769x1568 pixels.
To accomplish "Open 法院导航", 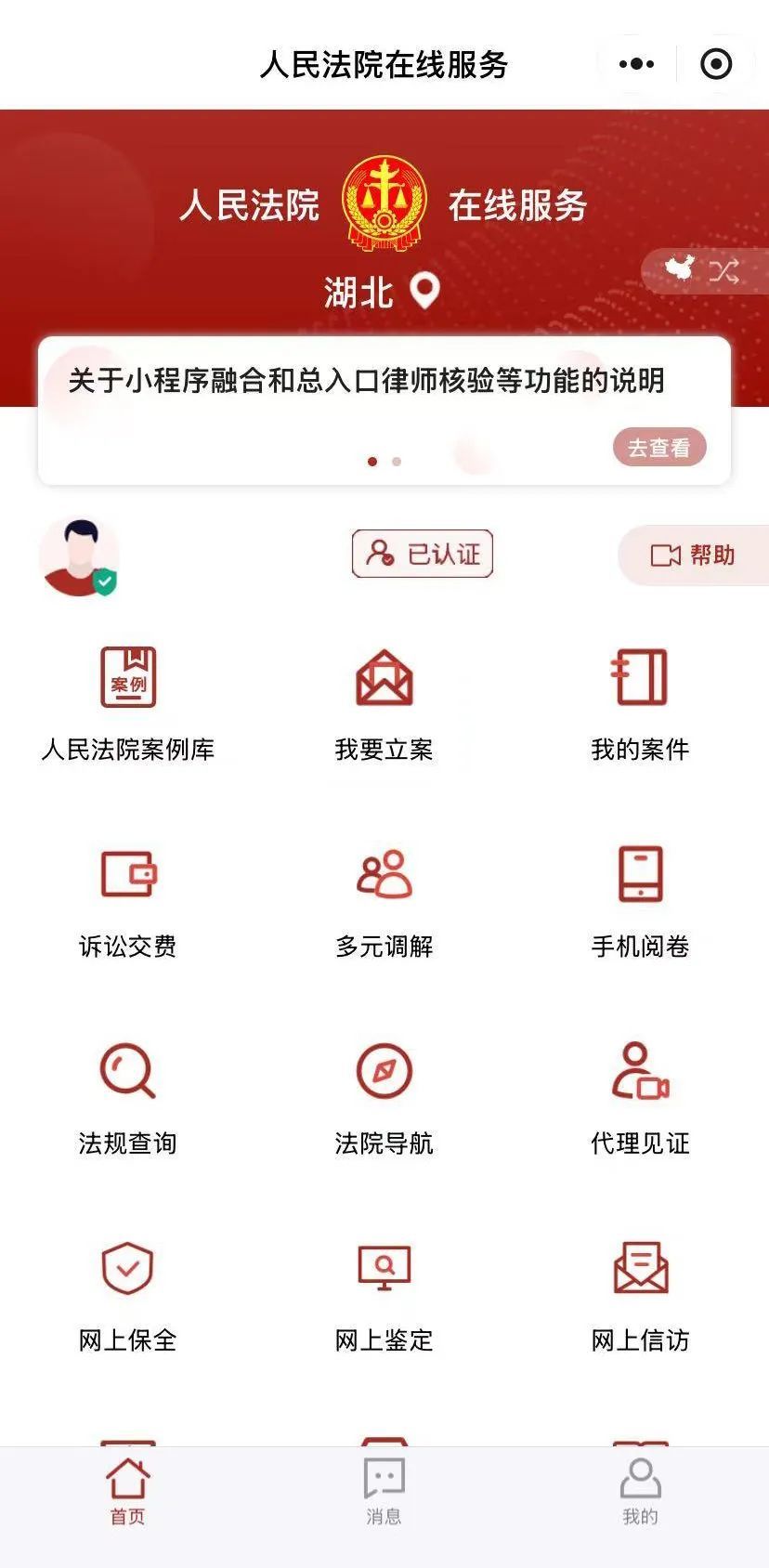I will point(384,1098).
